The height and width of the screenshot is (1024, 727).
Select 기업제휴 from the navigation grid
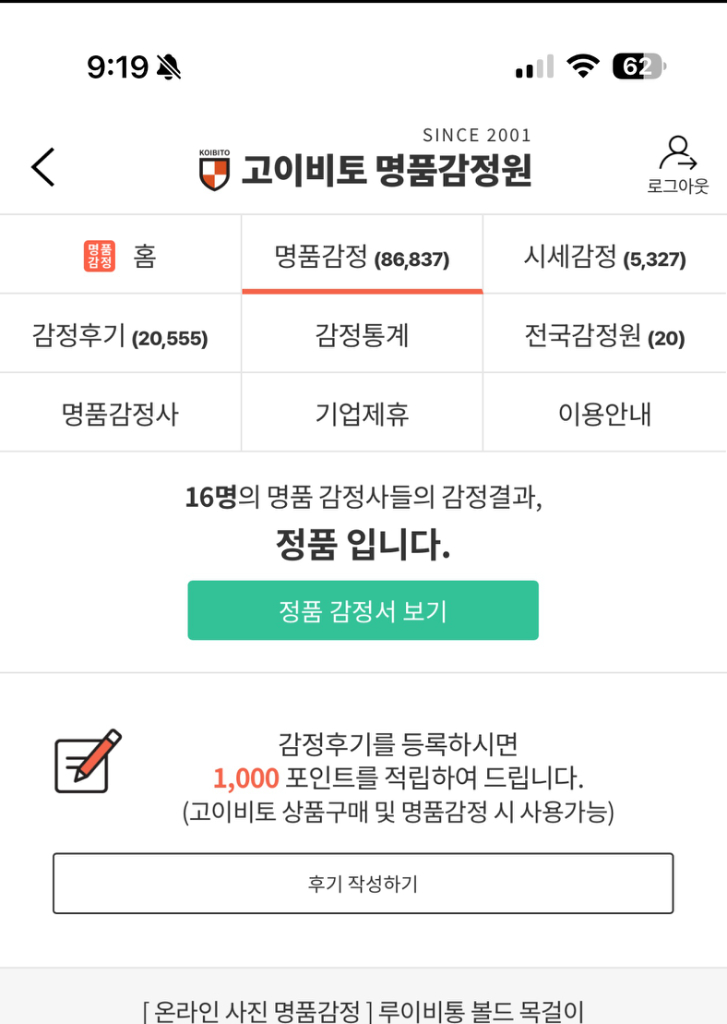click(x=363, y=412)
